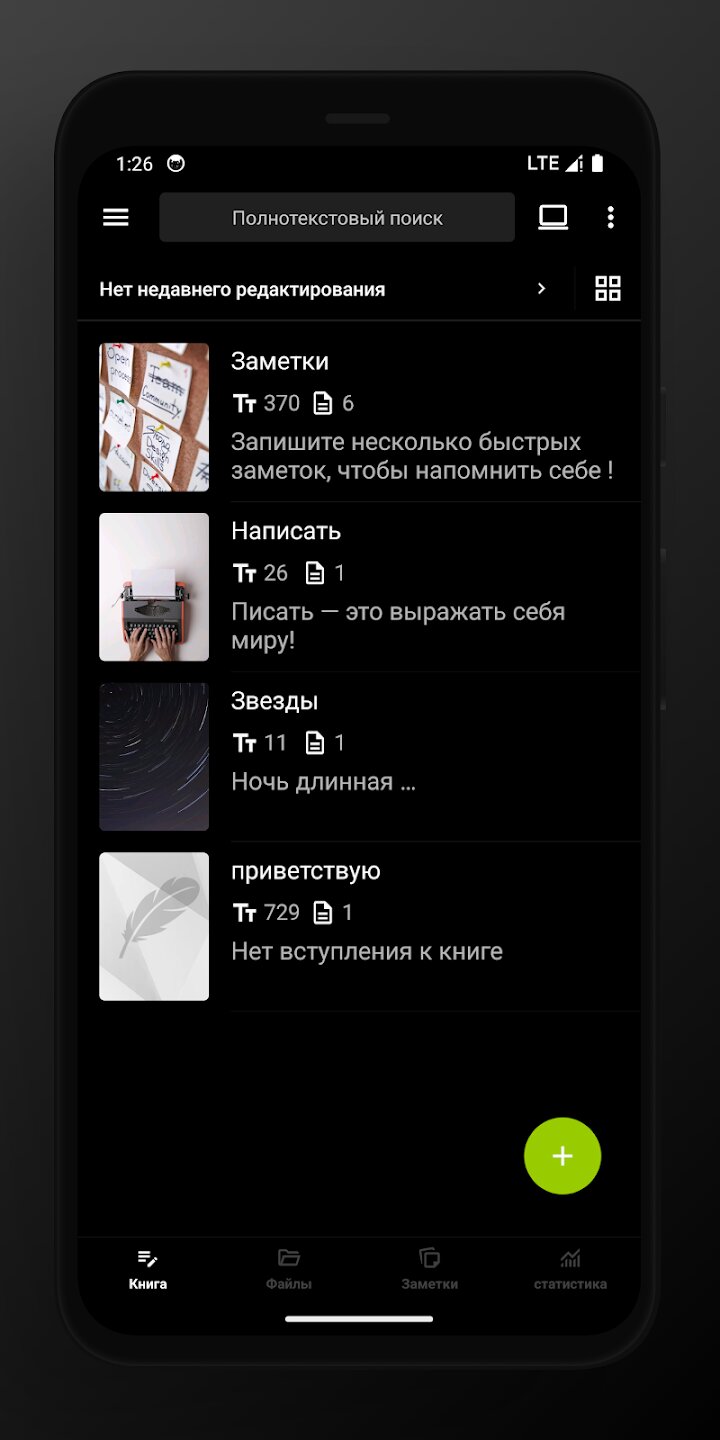
Task: Open the laptop/desktop sync icon
Action: tap(553, 217)
